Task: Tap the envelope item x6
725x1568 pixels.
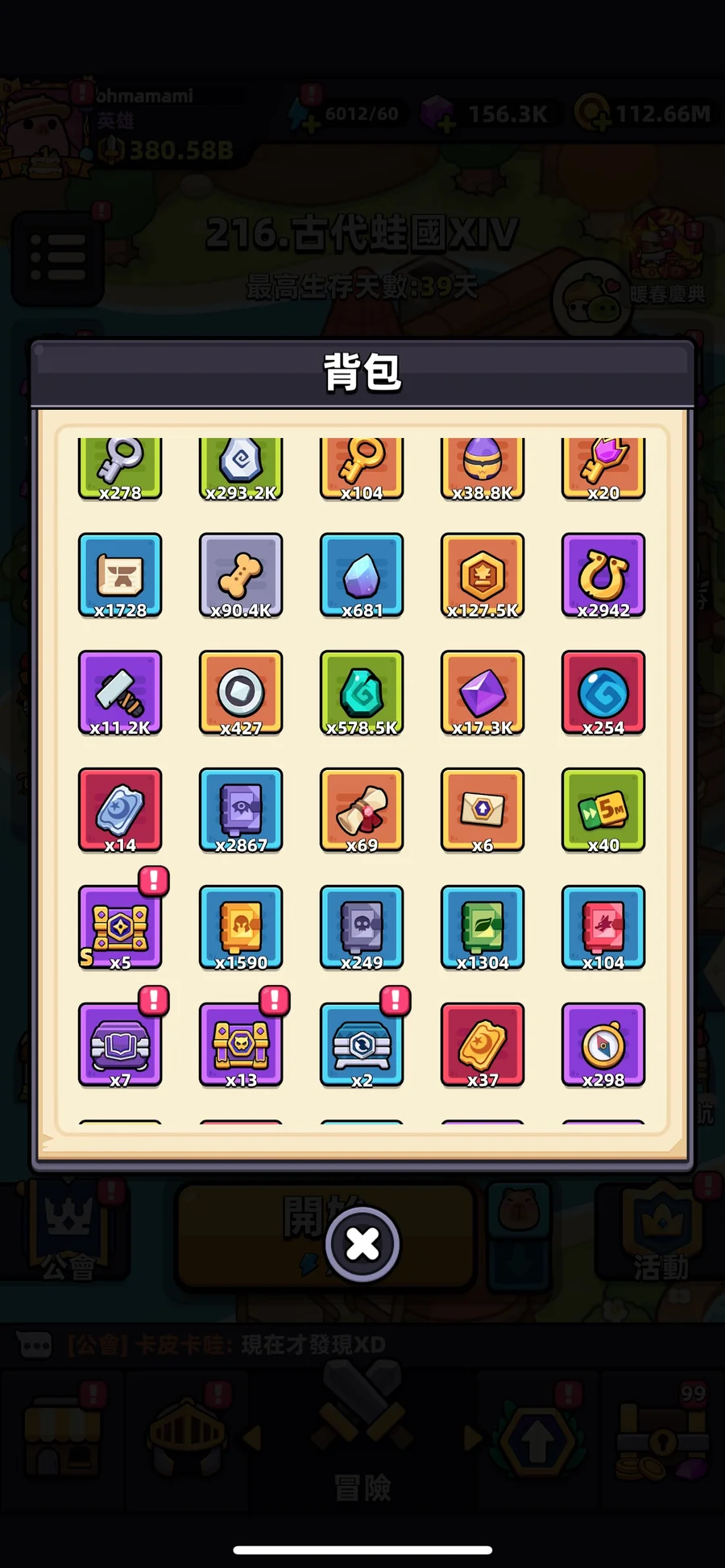Action: tap(483, 810)
